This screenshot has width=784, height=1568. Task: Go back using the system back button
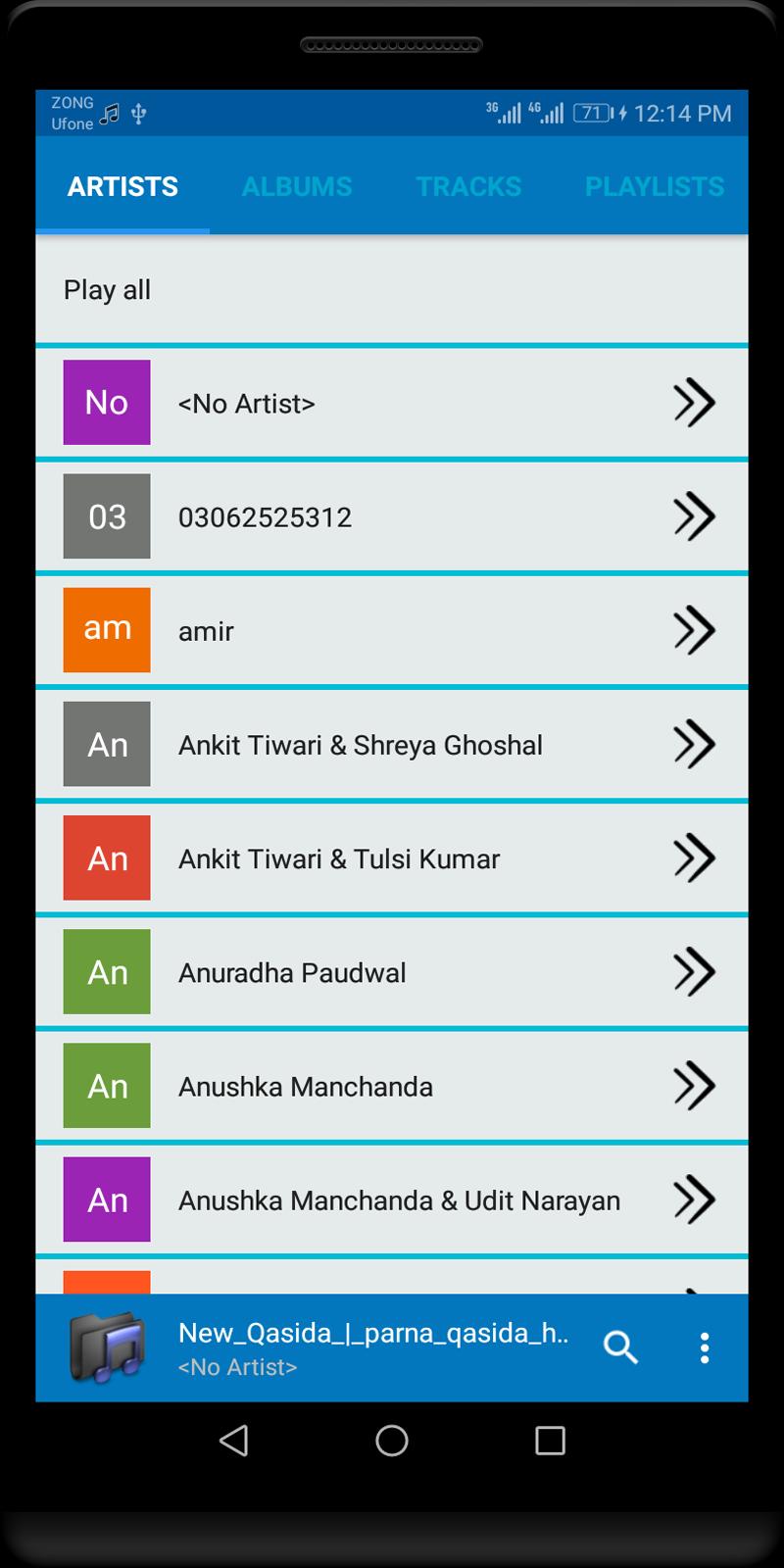click(233, 1441)
